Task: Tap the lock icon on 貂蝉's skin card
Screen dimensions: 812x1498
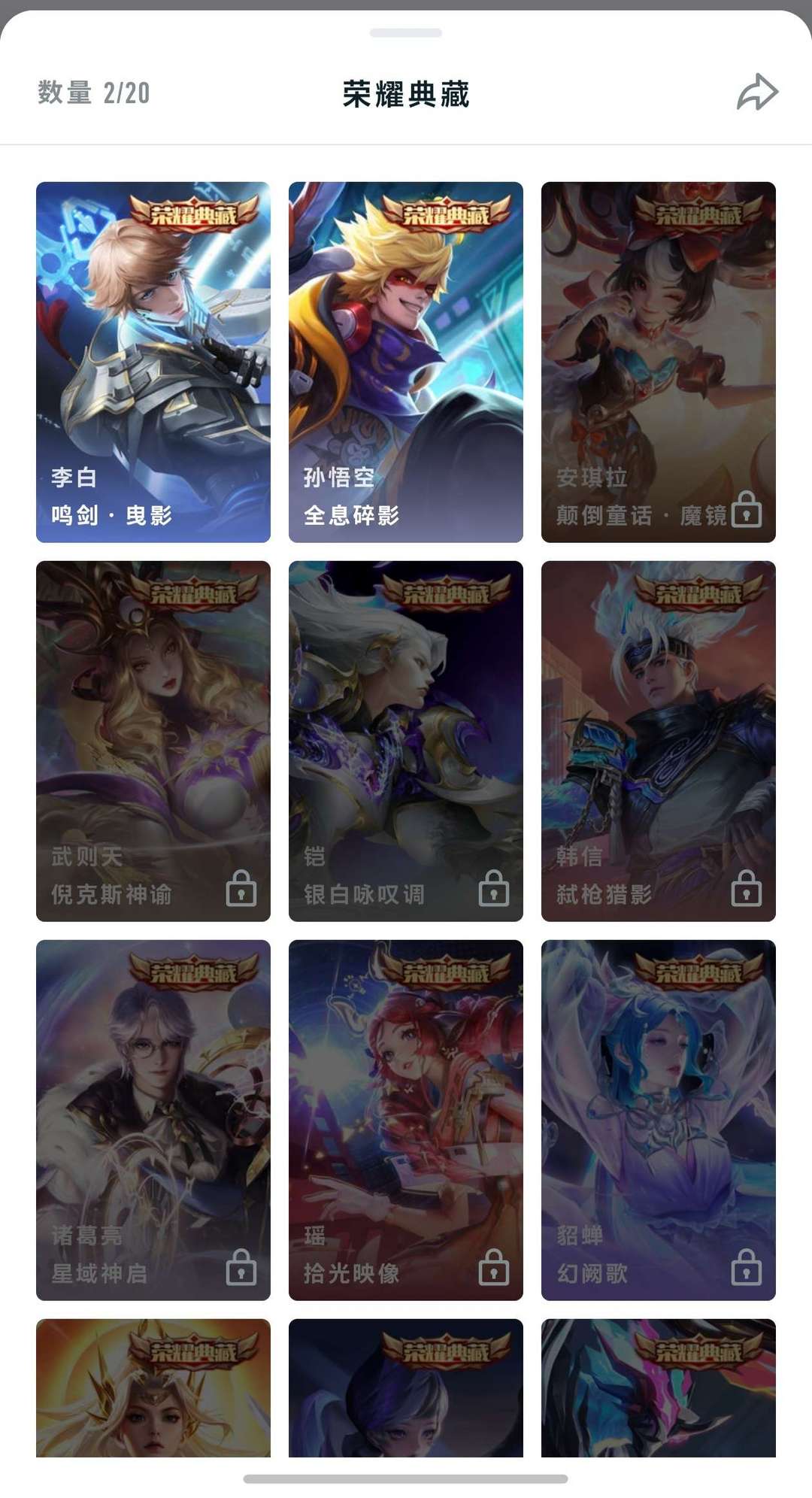Action: (748, 1268)
